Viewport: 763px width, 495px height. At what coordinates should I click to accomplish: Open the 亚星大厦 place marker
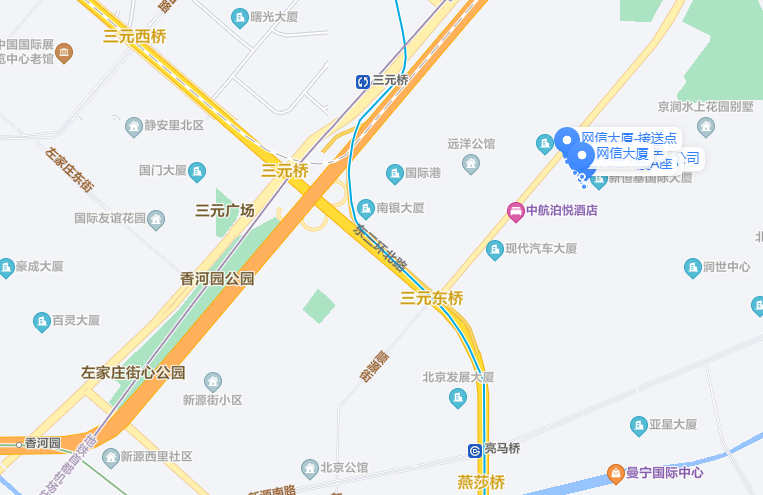[638, 426]
